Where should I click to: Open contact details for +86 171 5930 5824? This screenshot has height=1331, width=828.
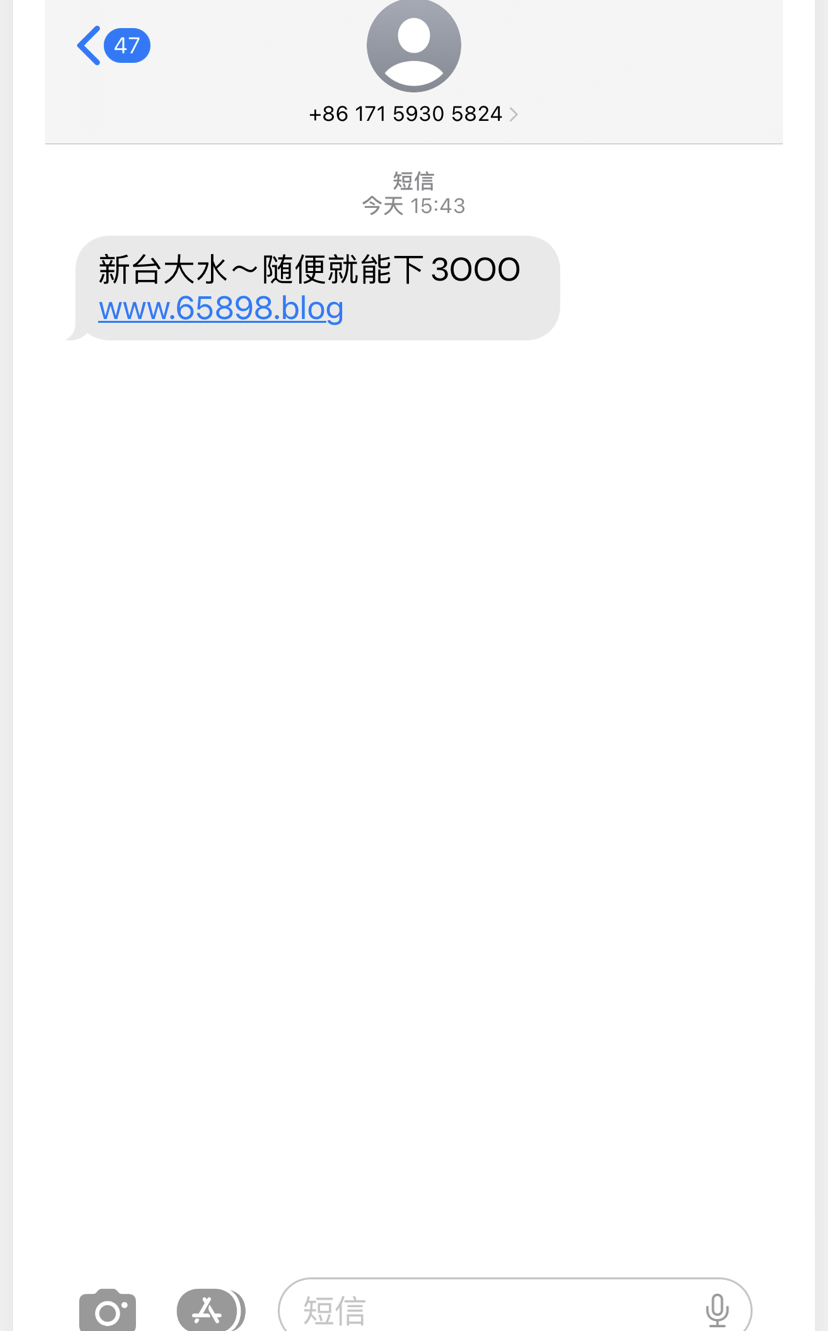[x=413, y=114]
